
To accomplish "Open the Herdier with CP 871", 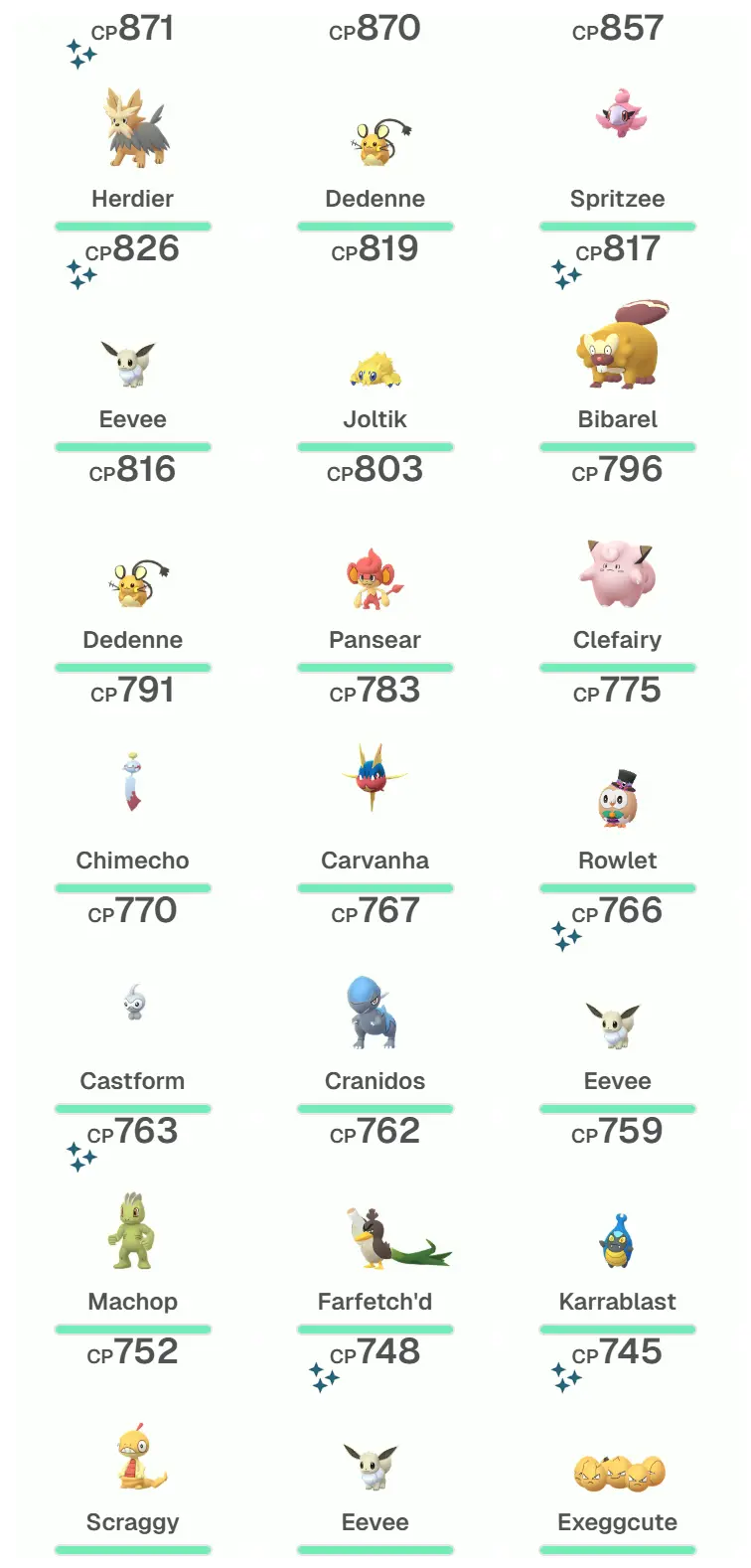I will click(133, 129).
